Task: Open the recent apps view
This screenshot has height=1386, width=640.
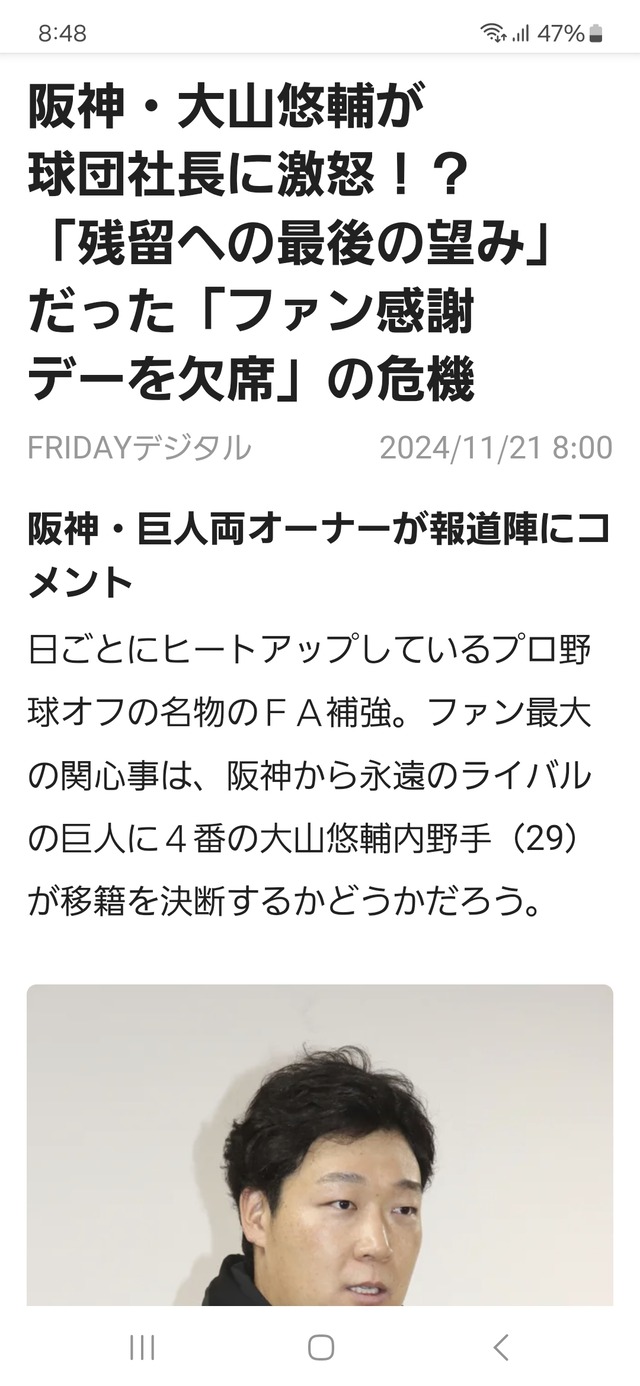Action: coord(142,1347)
